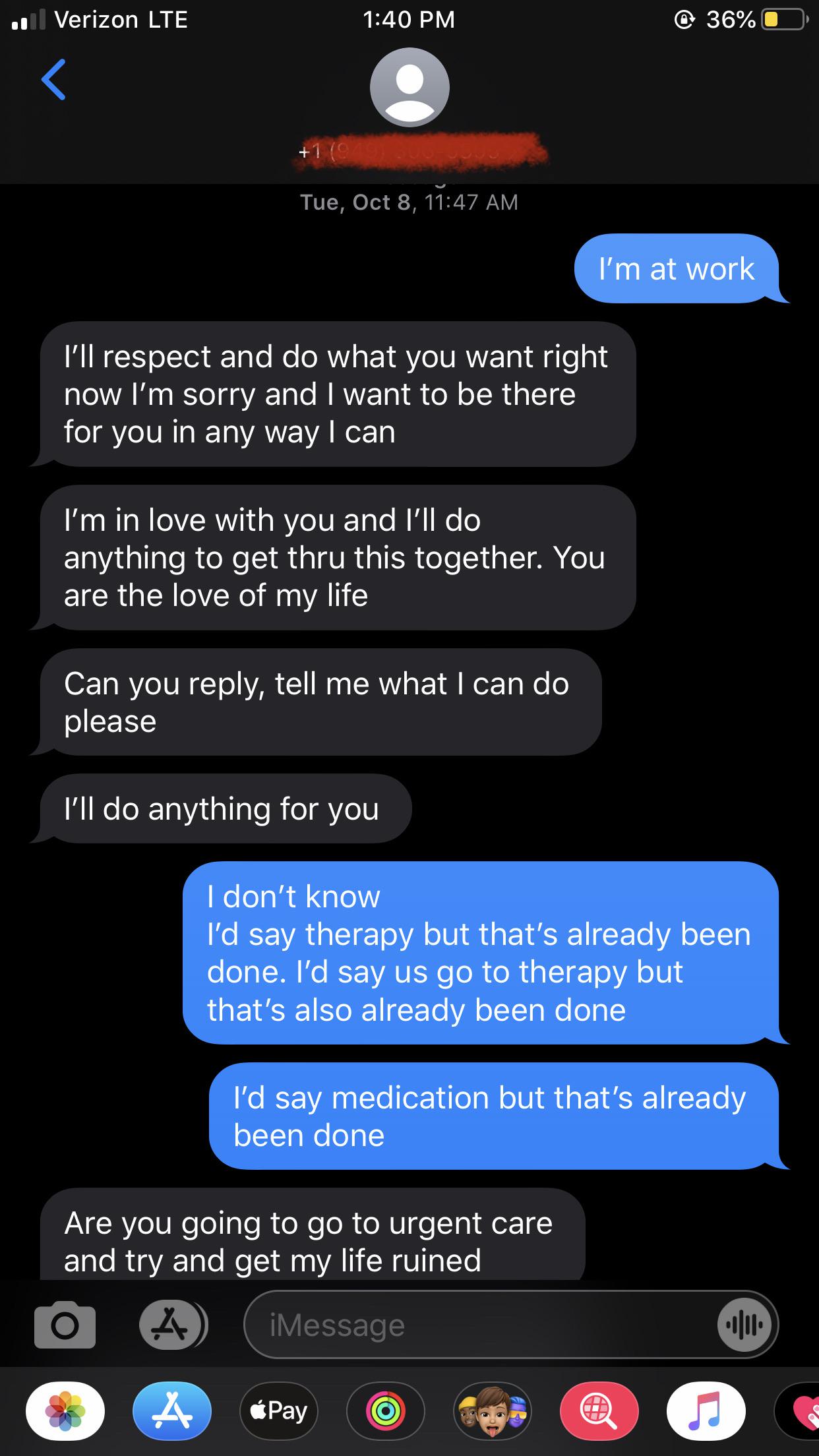This screenshot has width=819, height=1456.
Task: Open the images search app
Action: tap(599, 1411)
